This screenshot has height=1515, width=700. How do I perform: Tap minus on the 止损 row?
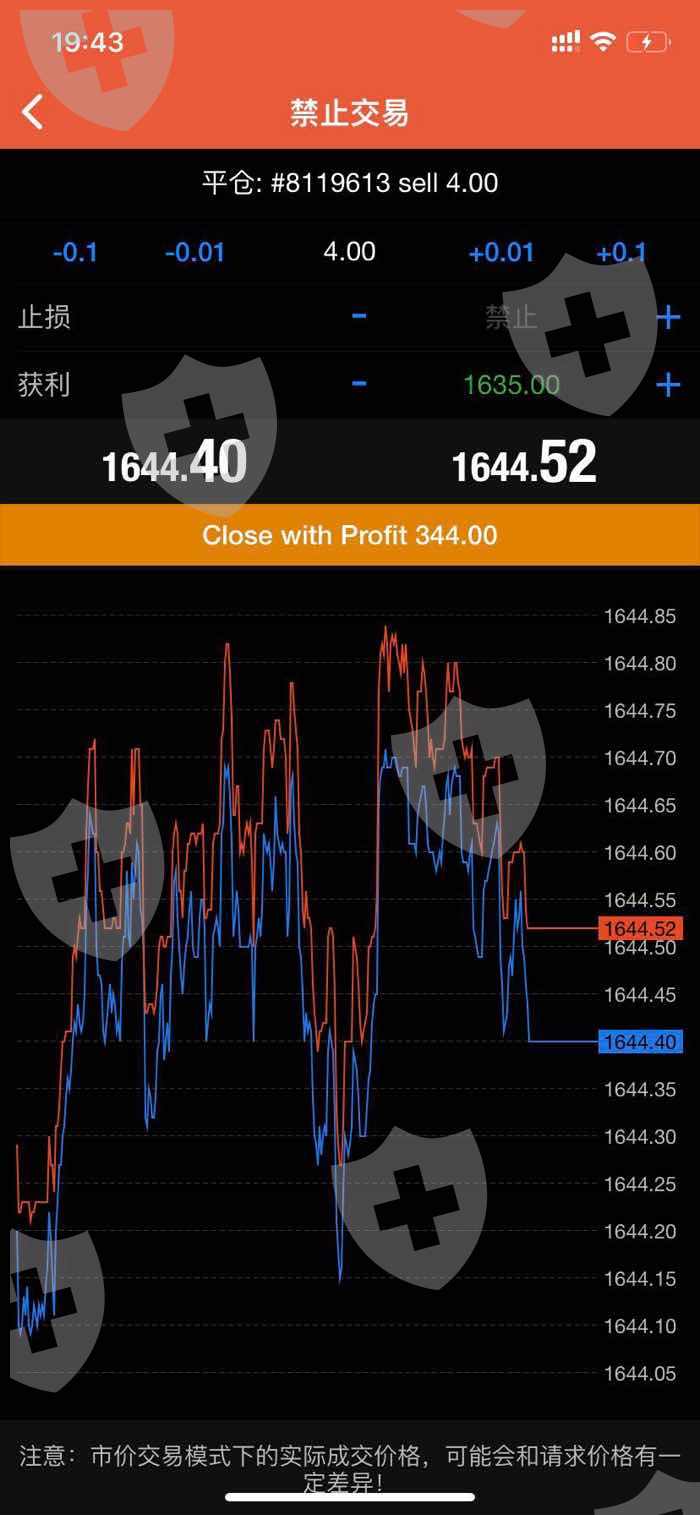(359, 318)
